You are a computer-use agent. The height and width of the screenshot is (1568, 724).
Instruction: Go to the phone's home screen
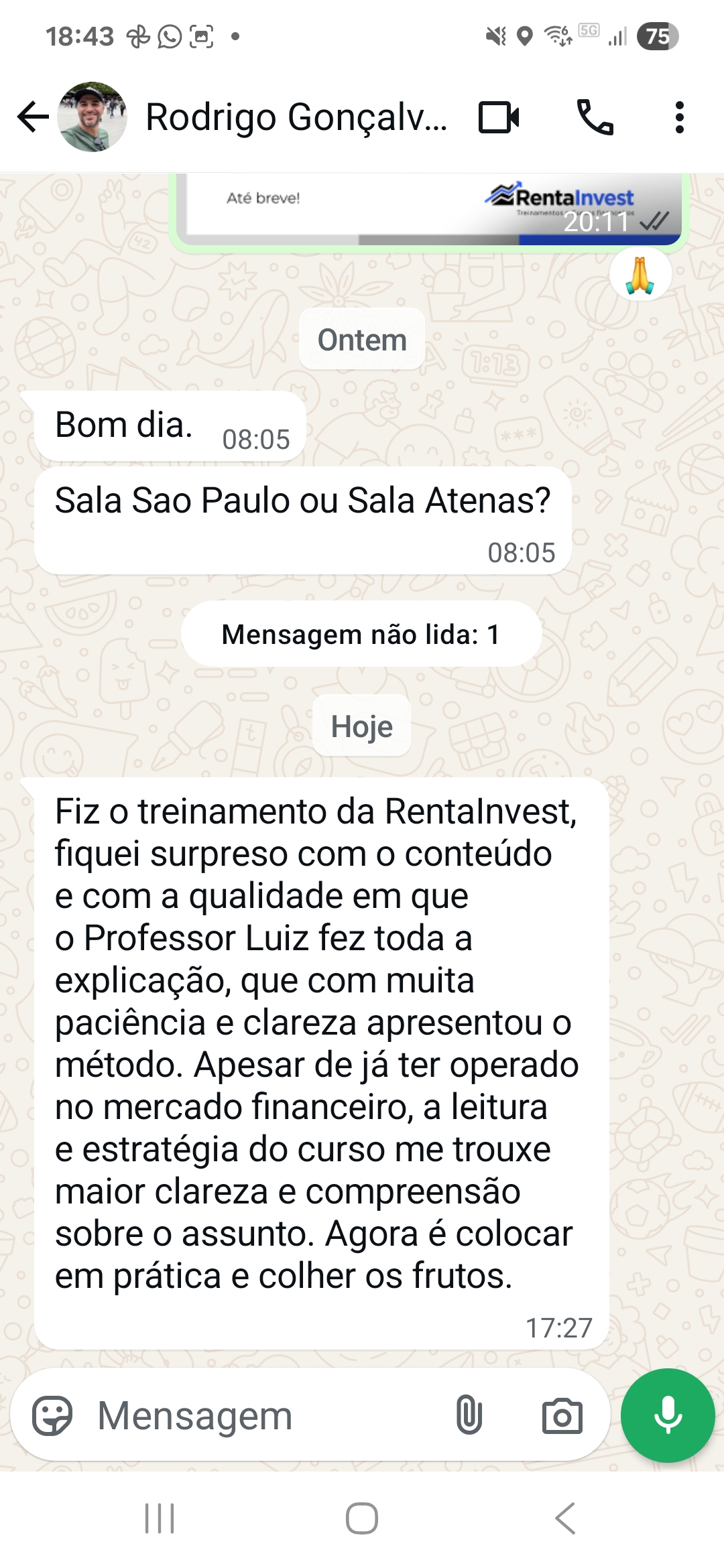click(362, 1518)
